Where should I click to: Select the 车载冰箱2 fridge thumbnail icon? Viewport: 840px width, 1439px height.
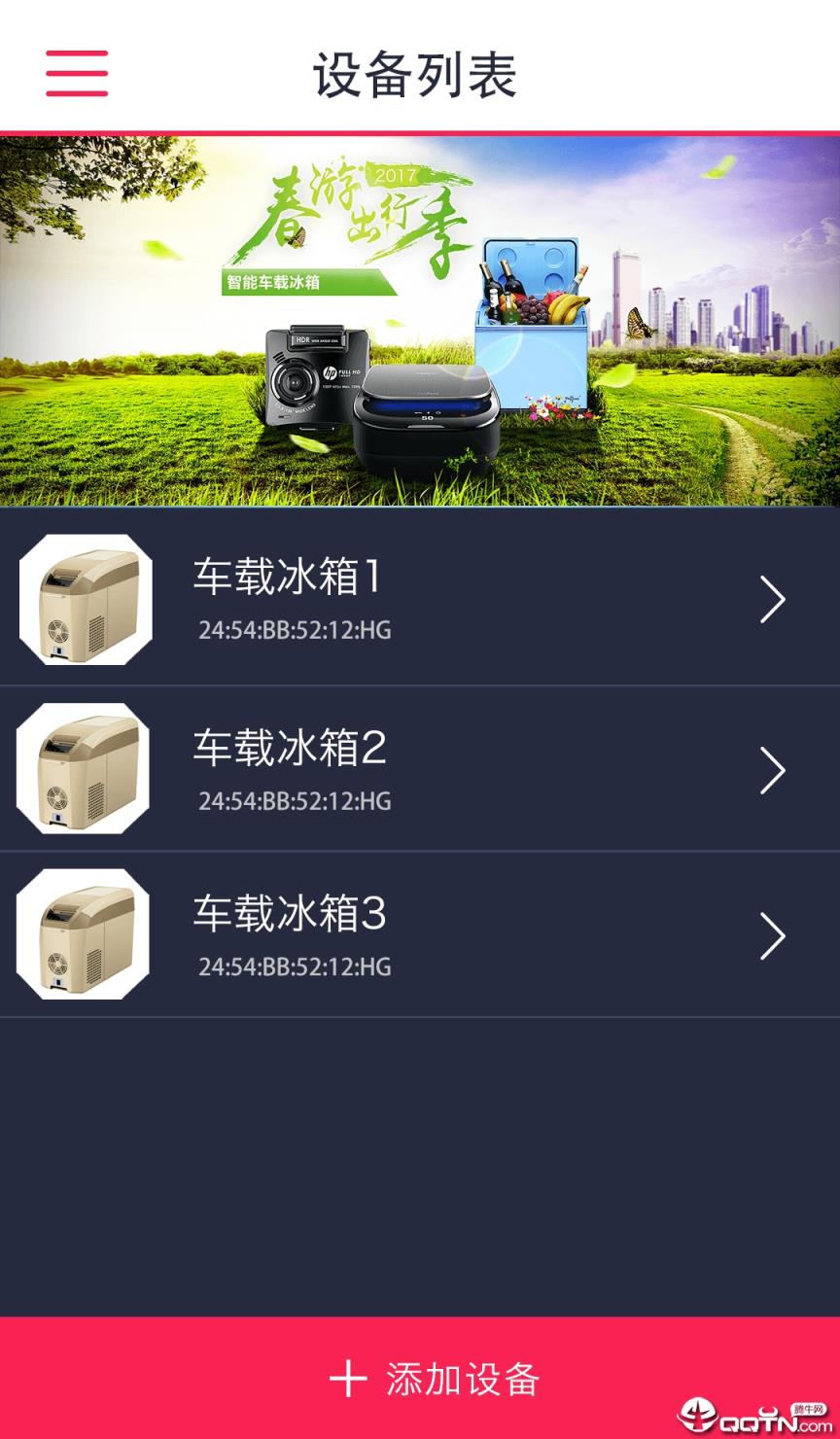point(84,768)
